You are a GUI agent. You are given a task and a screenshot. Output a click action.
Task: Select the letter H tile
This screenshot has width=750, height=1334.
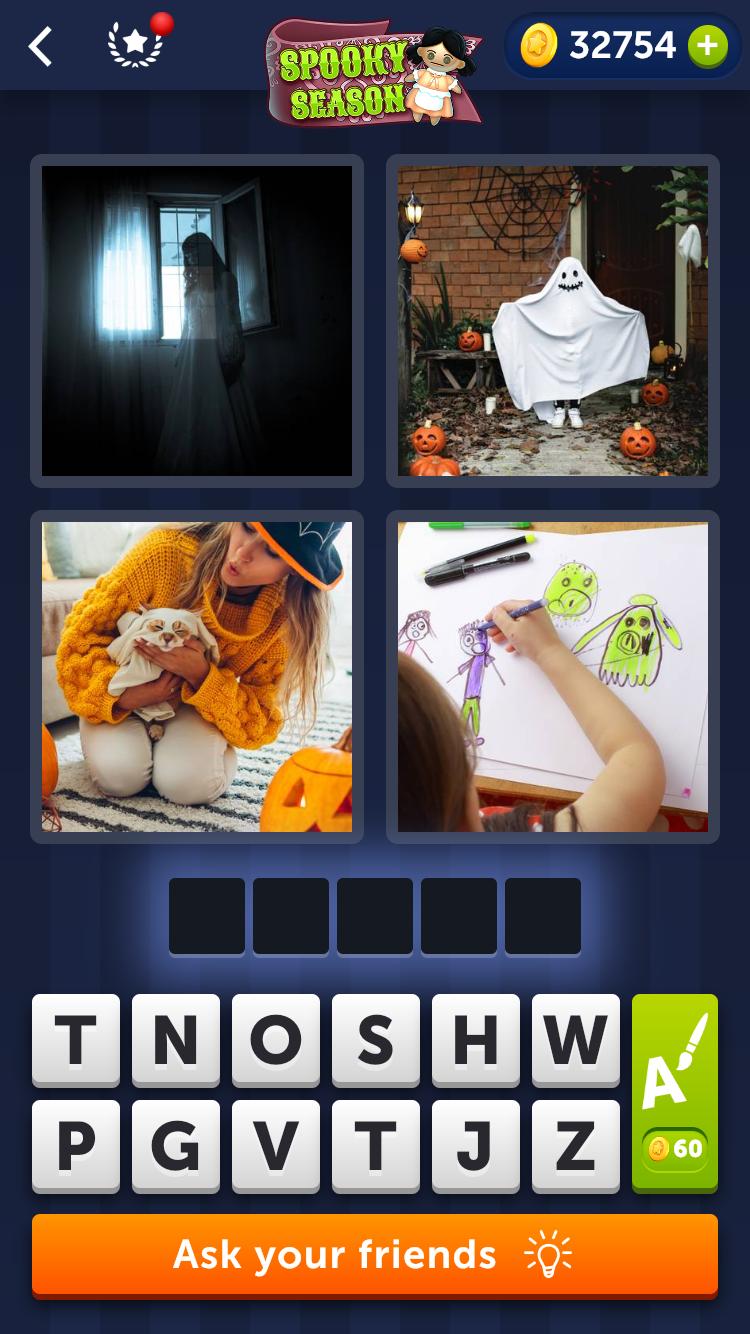[475, 1040]
